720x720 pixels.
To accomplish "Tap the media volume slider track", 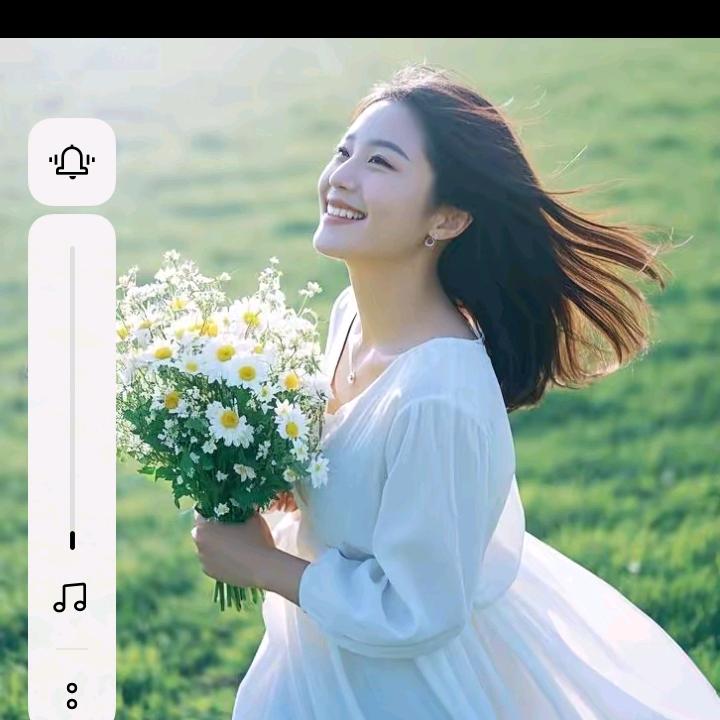I will (72, 398).
